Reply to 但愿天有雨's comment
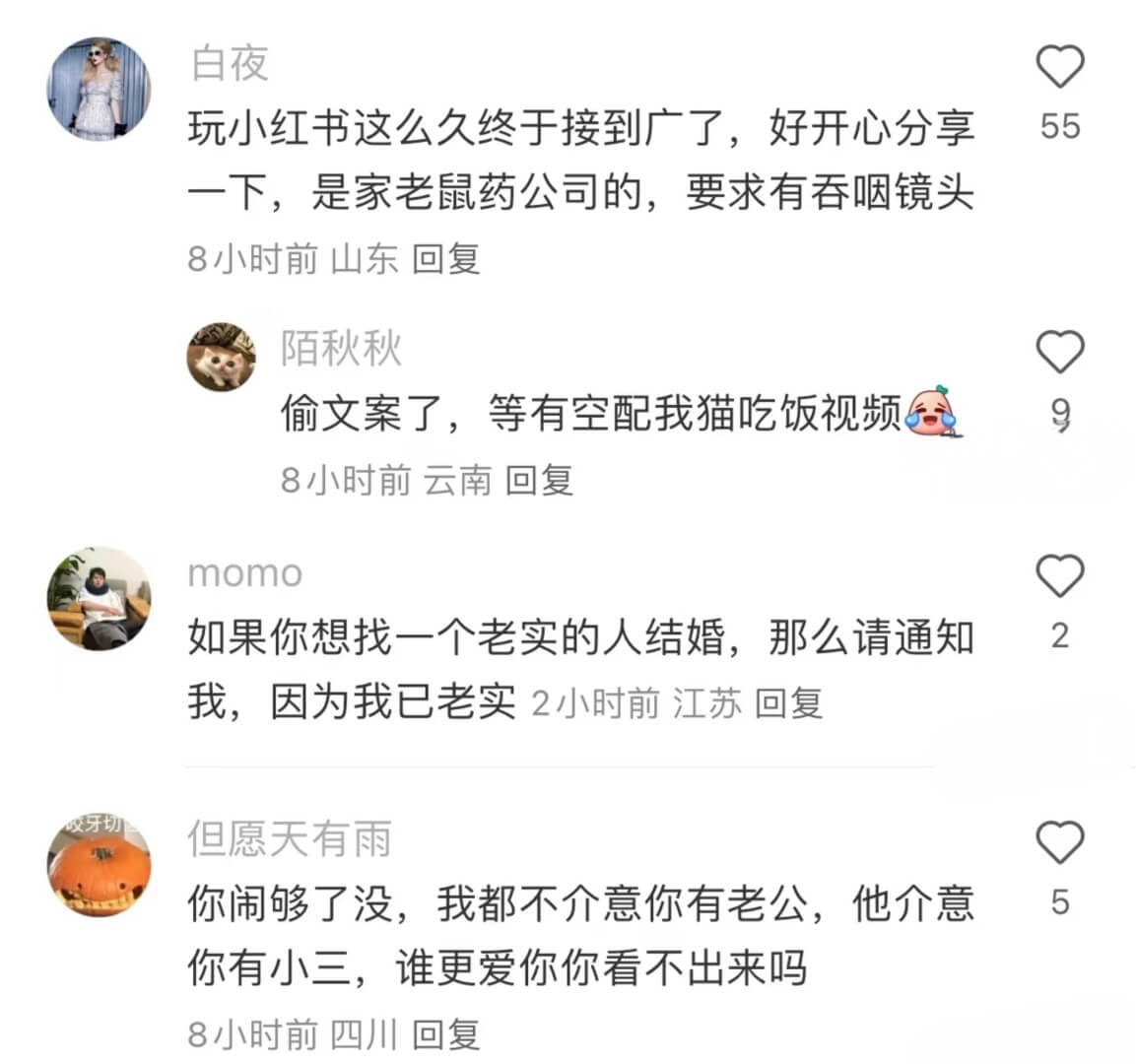 445,1034
